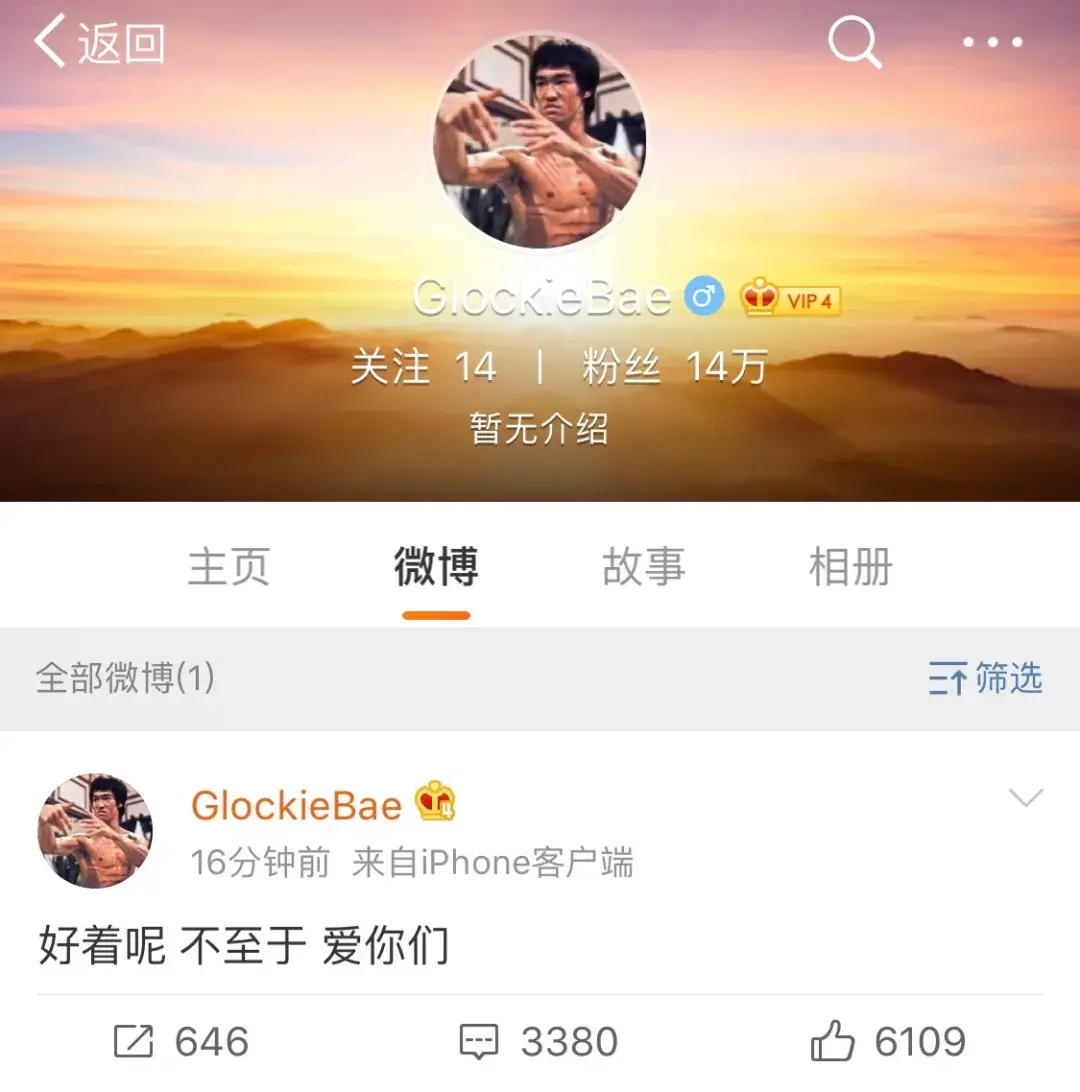Screen dimensions: 1080x1092
Task: Switch to the 相册 tab
Action: [x=849, y=566]
